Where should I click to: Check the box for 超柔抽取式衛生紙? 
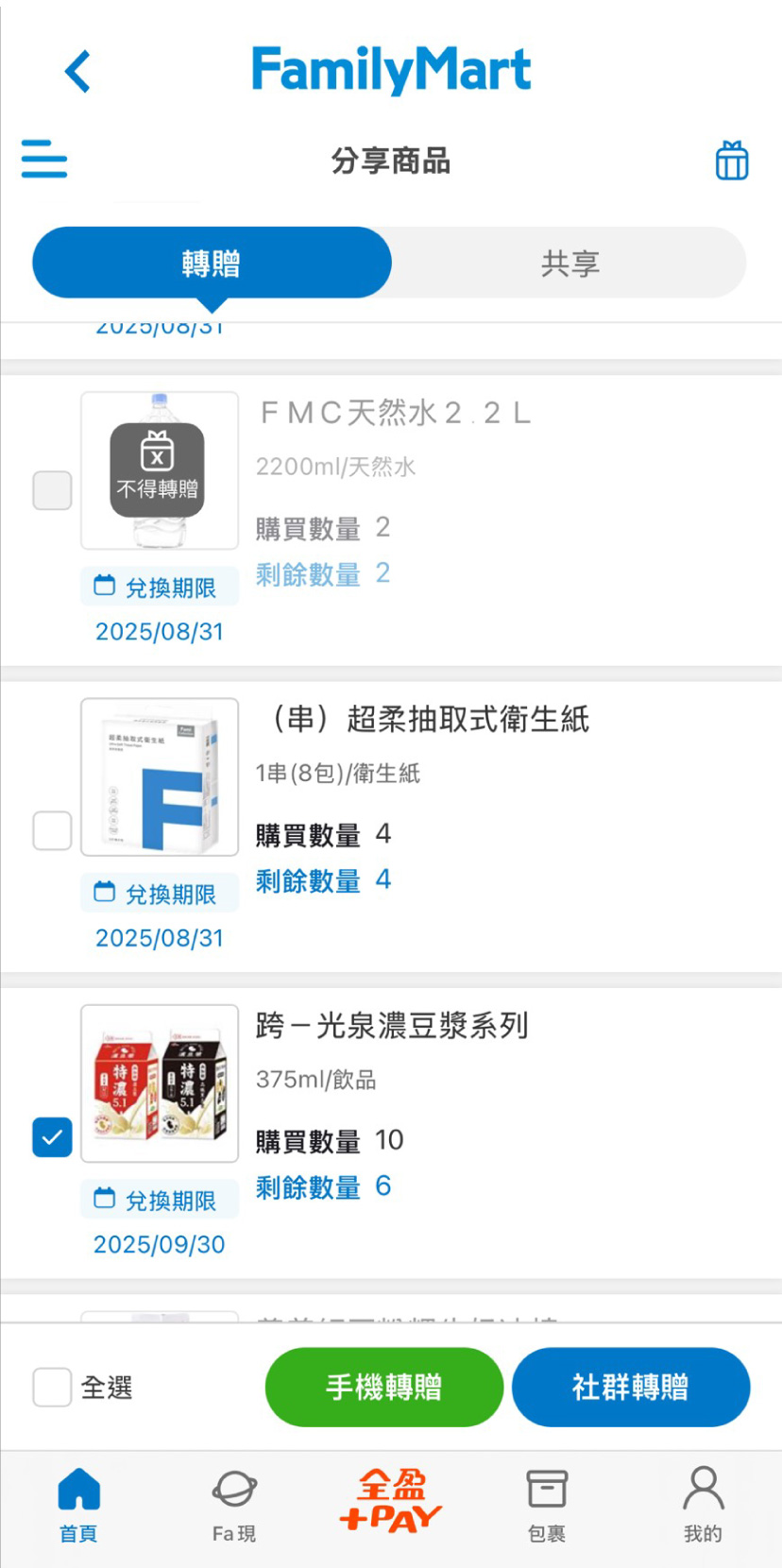[x=52, y=830]
